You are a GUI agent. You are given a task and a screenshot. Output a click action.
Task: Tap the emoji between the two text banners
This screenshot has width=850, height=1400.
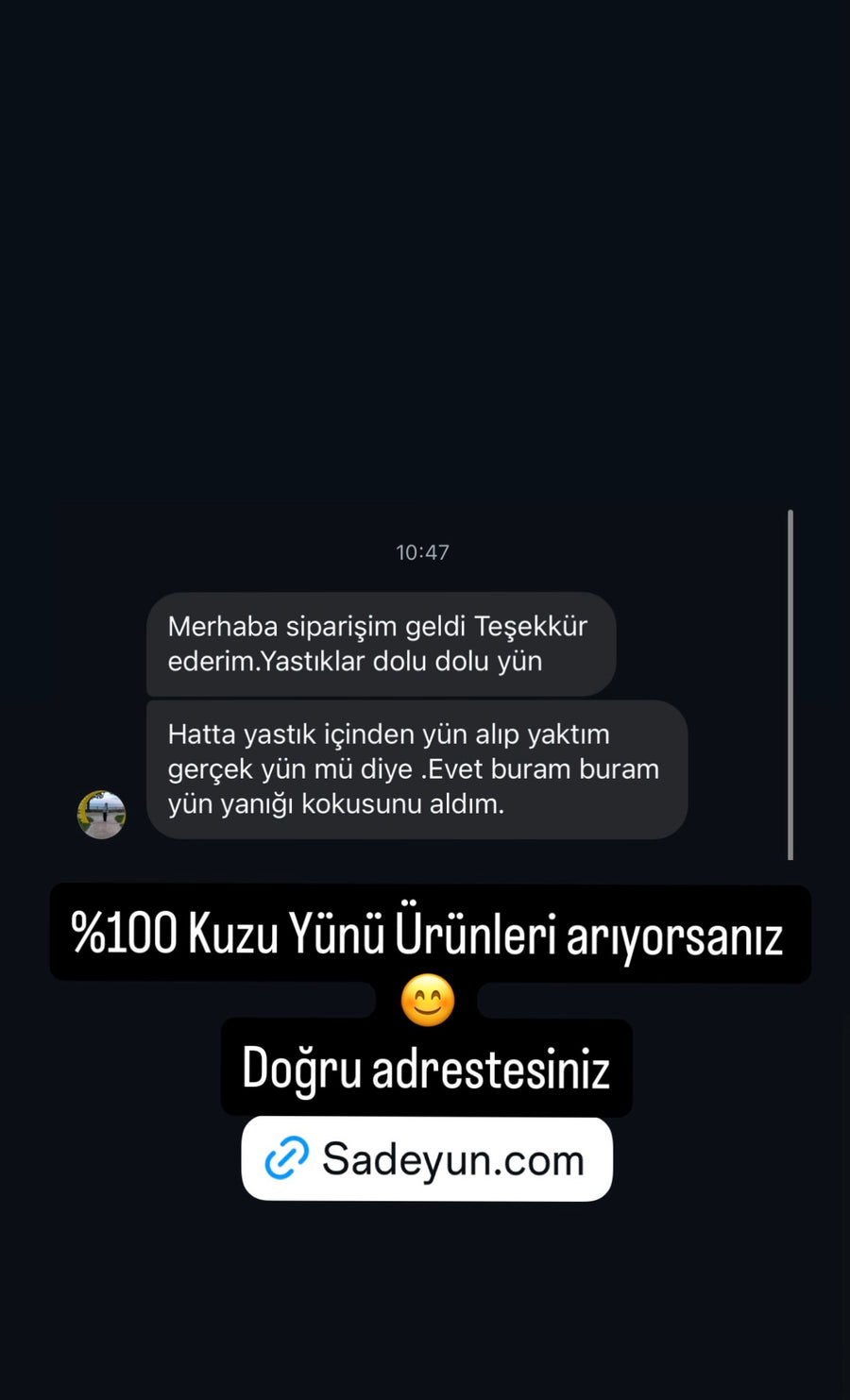tap(426, 1001)
